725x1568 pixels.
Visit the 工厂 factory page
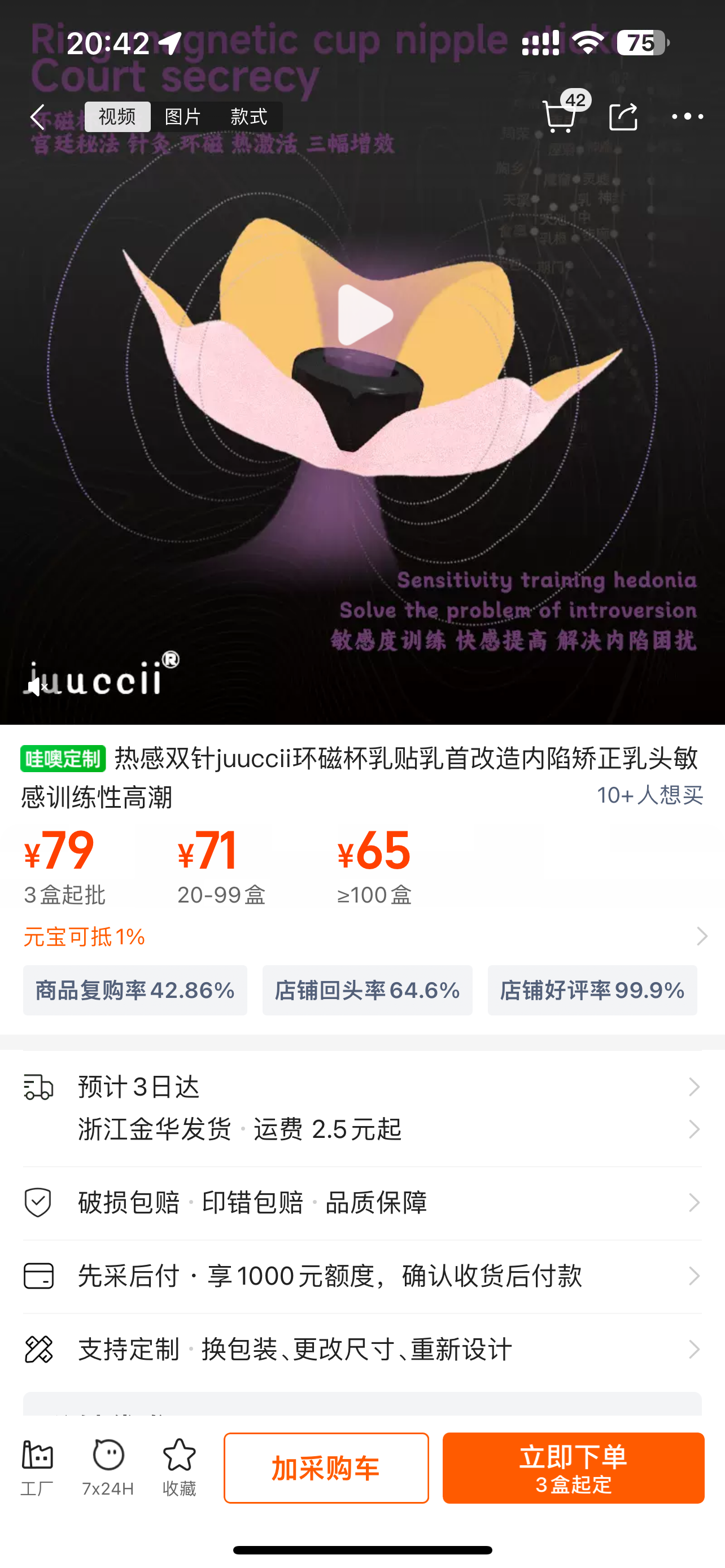[37, 1468]
